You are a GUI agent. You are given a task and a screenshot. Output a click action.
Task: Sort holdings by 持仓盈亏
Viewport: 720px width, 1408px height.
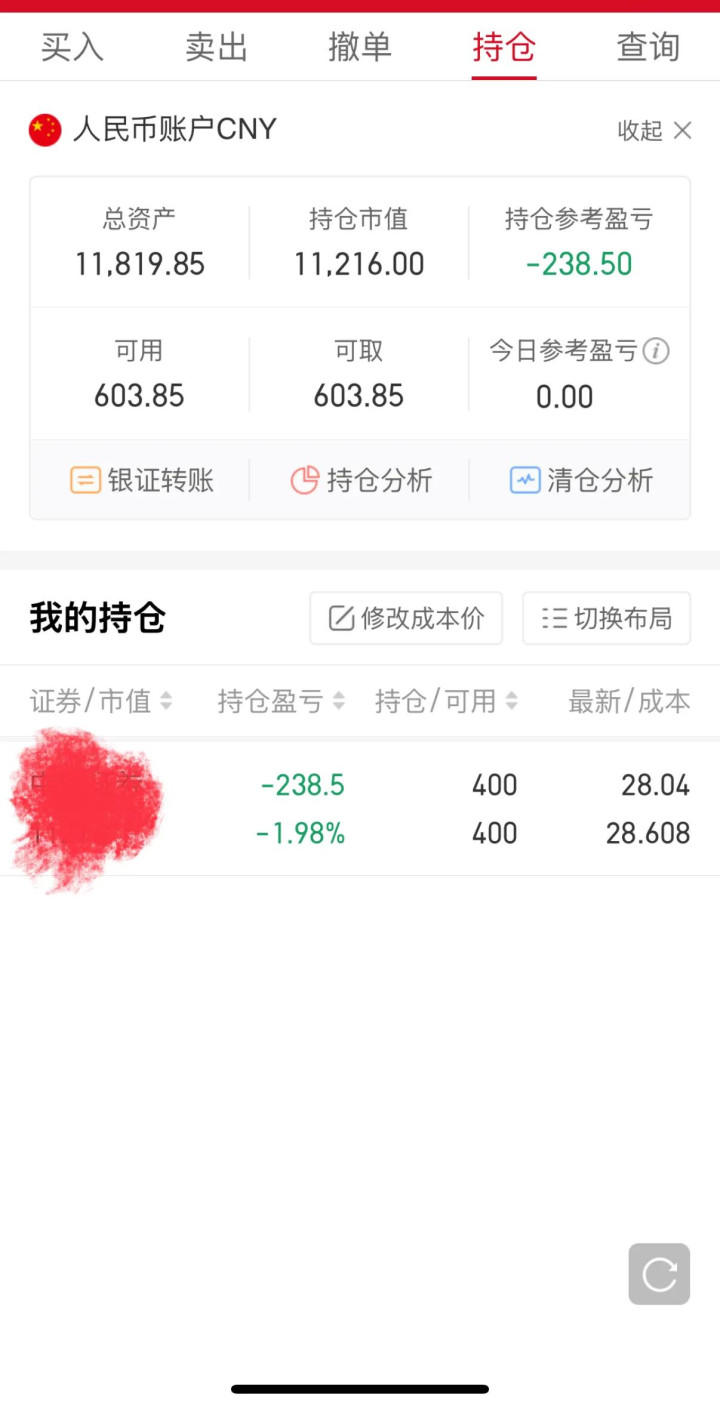[x=281, y=701]
